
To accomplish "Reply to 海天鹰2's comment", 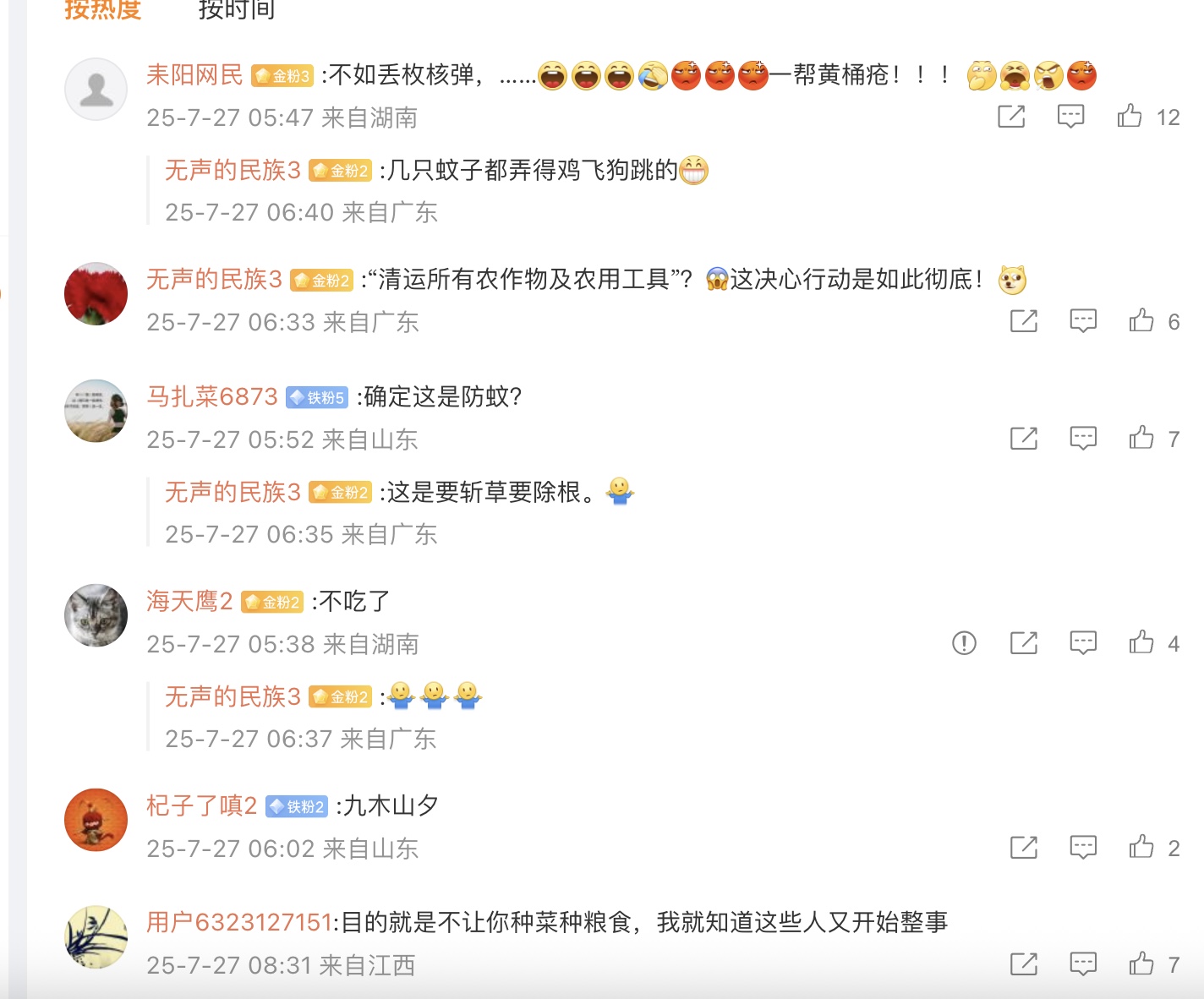I will (1082, 643).
